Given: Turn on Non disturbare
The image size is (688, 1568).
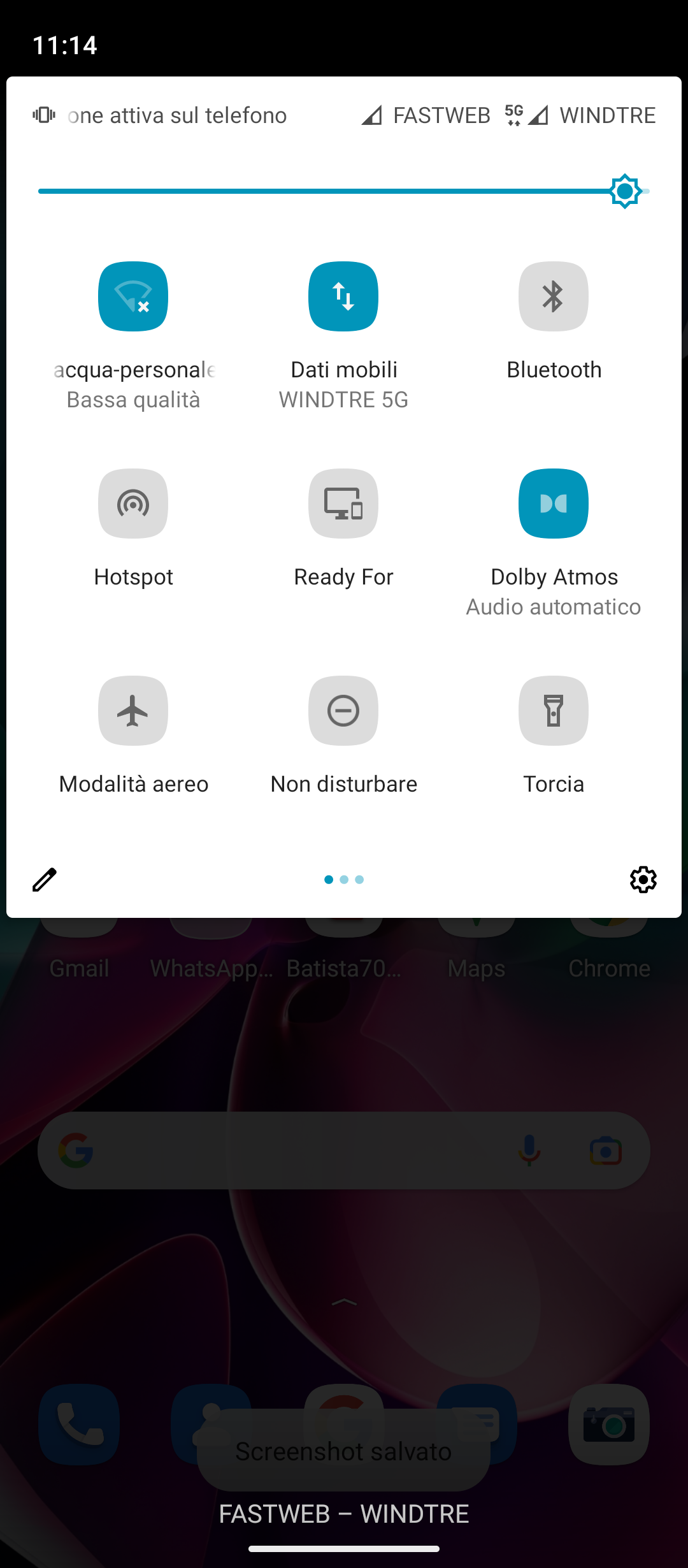Looking at the screenshot, I should (343, 711).
